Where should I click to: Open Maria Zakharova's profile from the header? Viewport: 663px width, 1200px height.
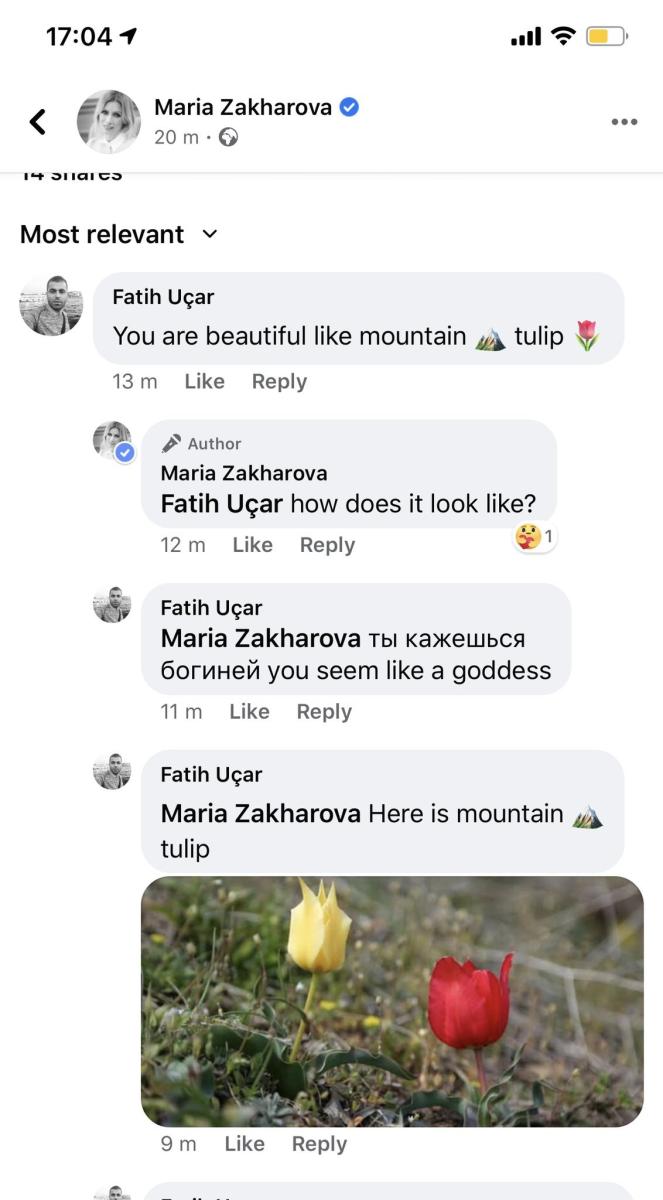(243, 108)
